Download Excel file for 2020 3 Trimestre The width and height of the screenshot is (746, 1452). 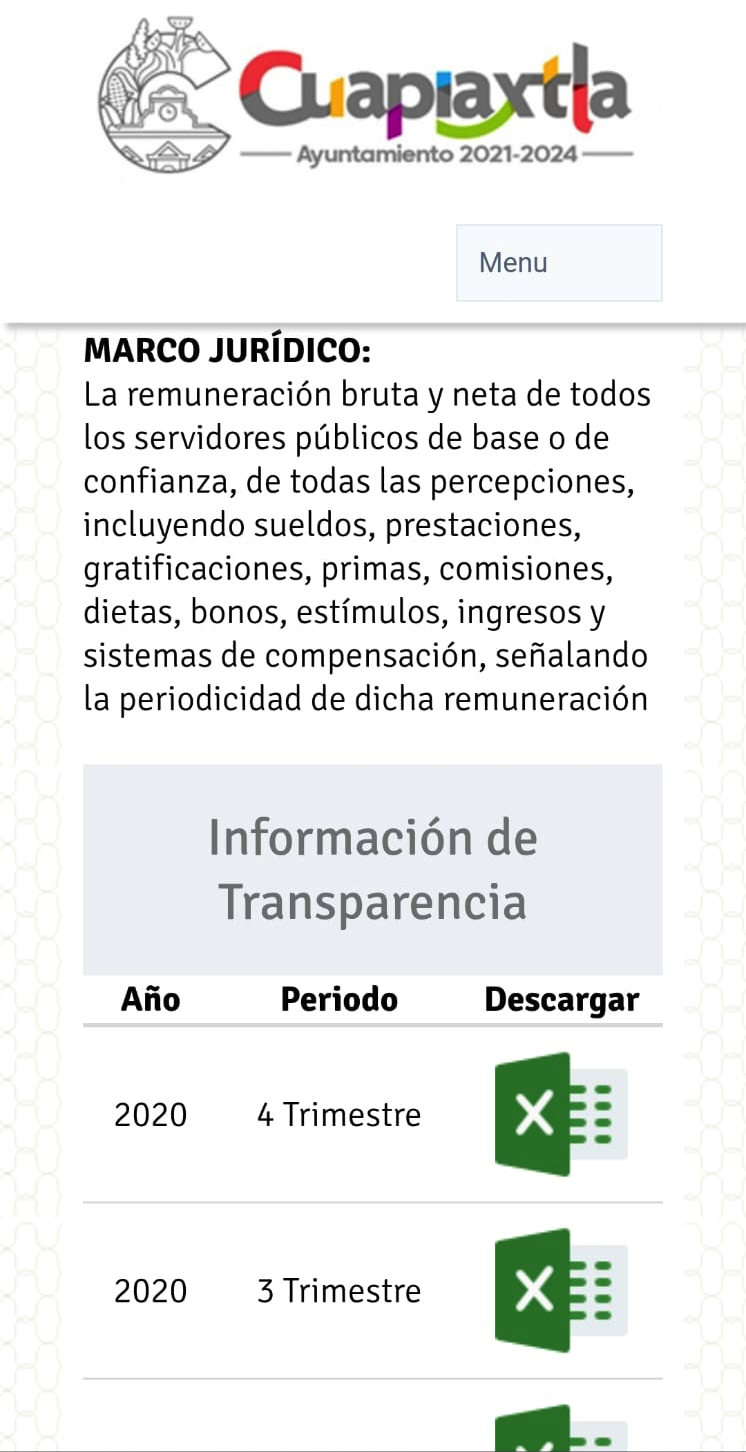click(560, 1290)
